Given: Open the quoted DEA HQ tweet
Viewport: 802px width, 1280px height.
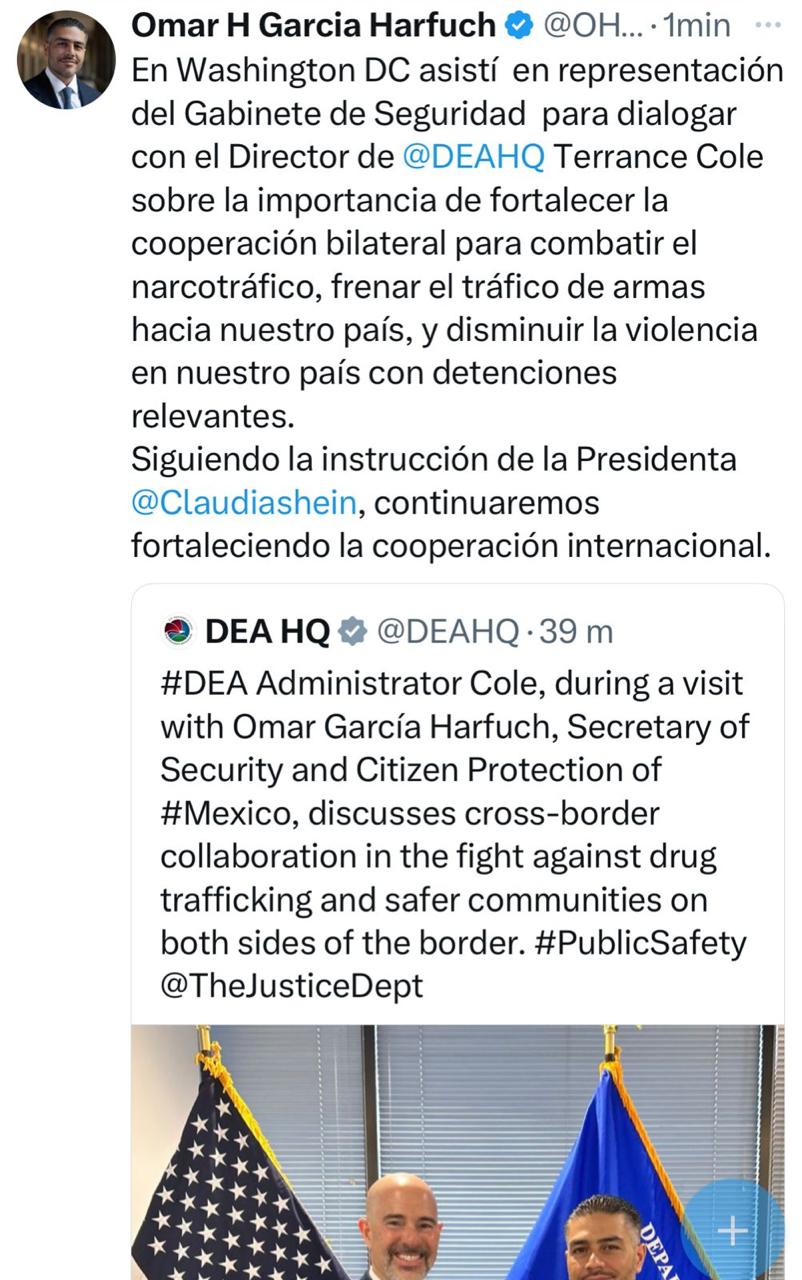Looking at the screenshot, I should (x=455, y=812).
